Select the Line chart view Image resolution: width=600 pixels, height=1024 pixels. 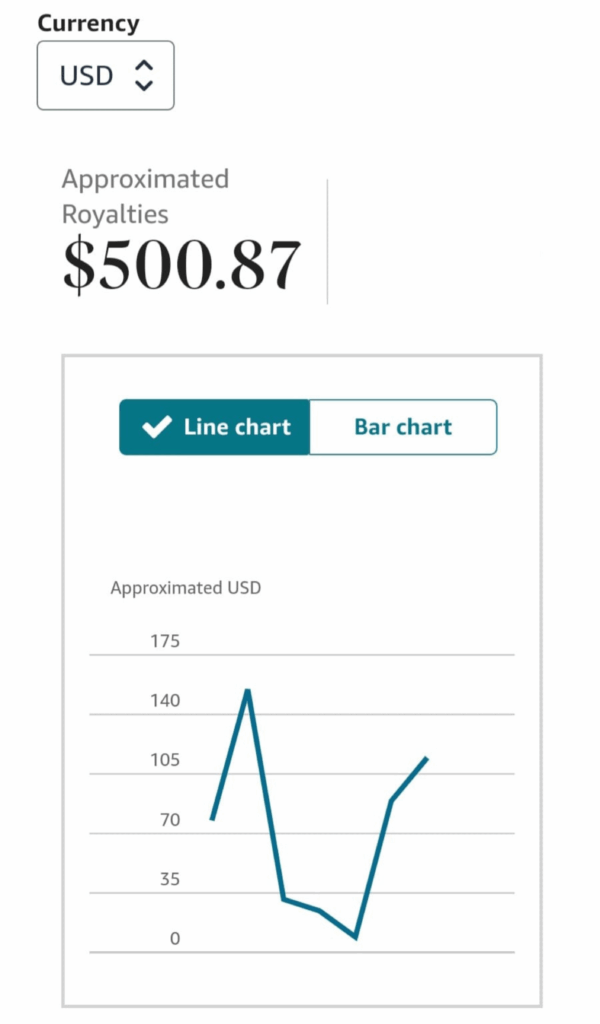[x=215, y=427]
